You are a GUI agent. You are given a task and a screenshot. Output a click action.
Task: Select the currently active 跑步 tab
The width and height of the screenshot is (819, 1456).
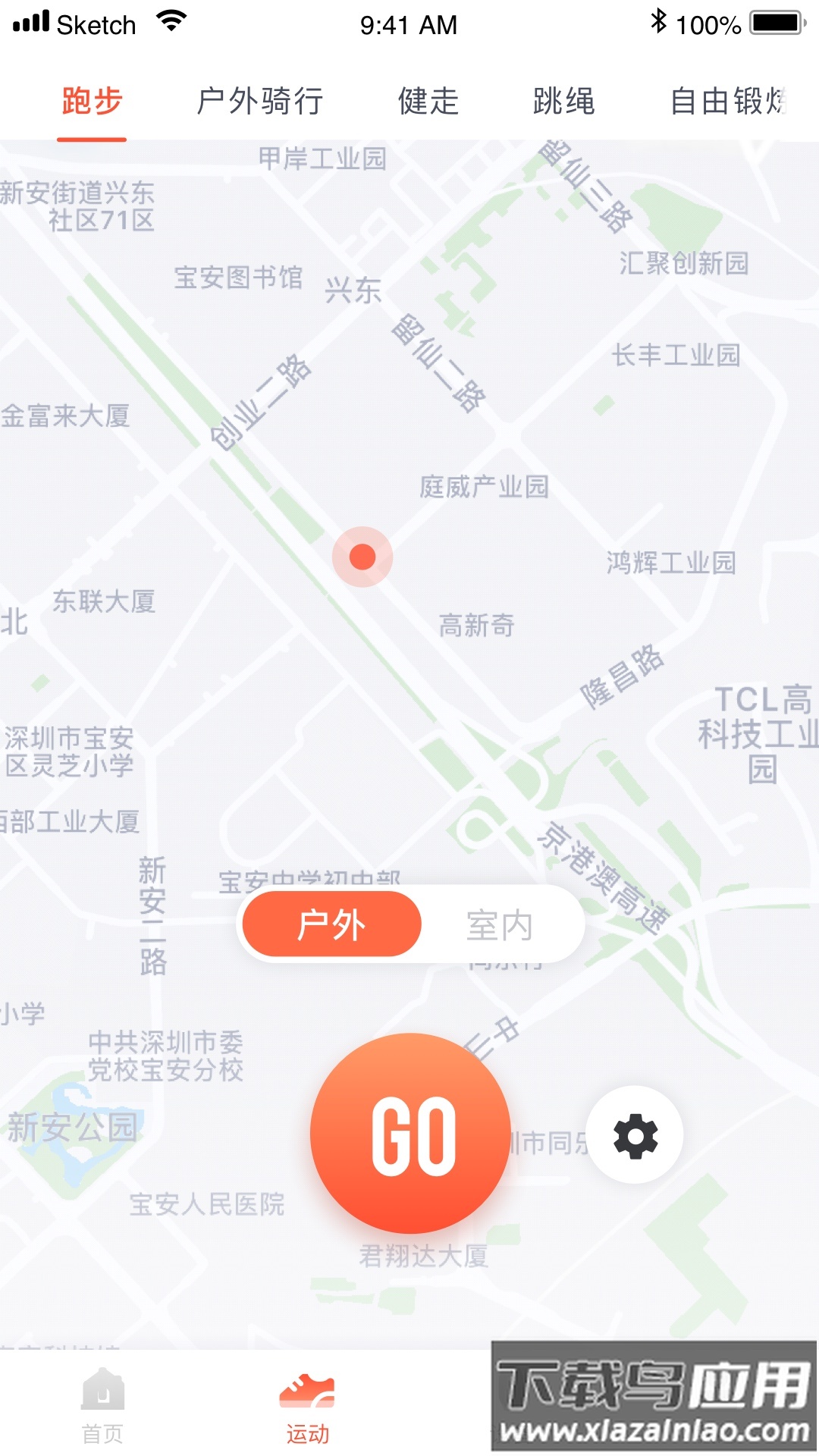pyautogui.click(x=92, y=101)
